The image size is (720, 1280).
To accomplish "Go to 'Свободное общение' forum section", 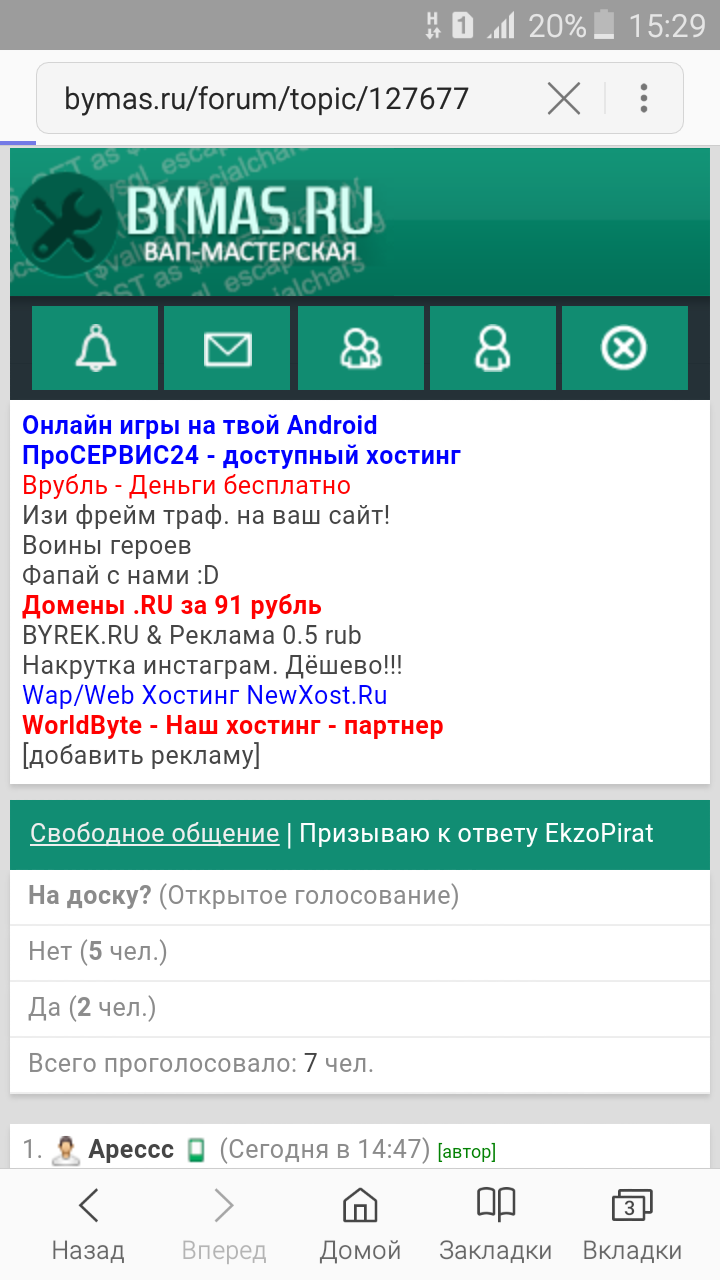I will pos(154,833).
